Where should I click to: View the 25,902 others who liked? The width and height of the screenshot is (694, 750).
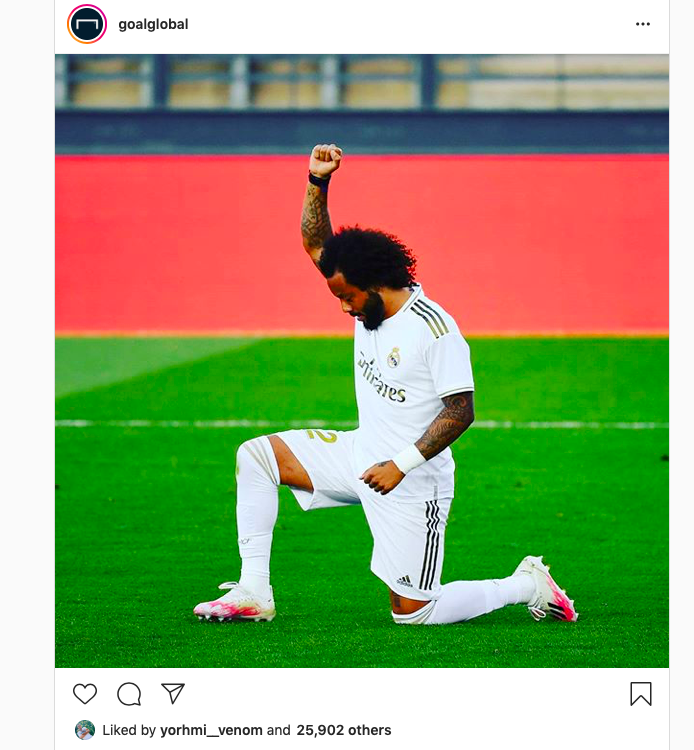click(x=343, y=730)
